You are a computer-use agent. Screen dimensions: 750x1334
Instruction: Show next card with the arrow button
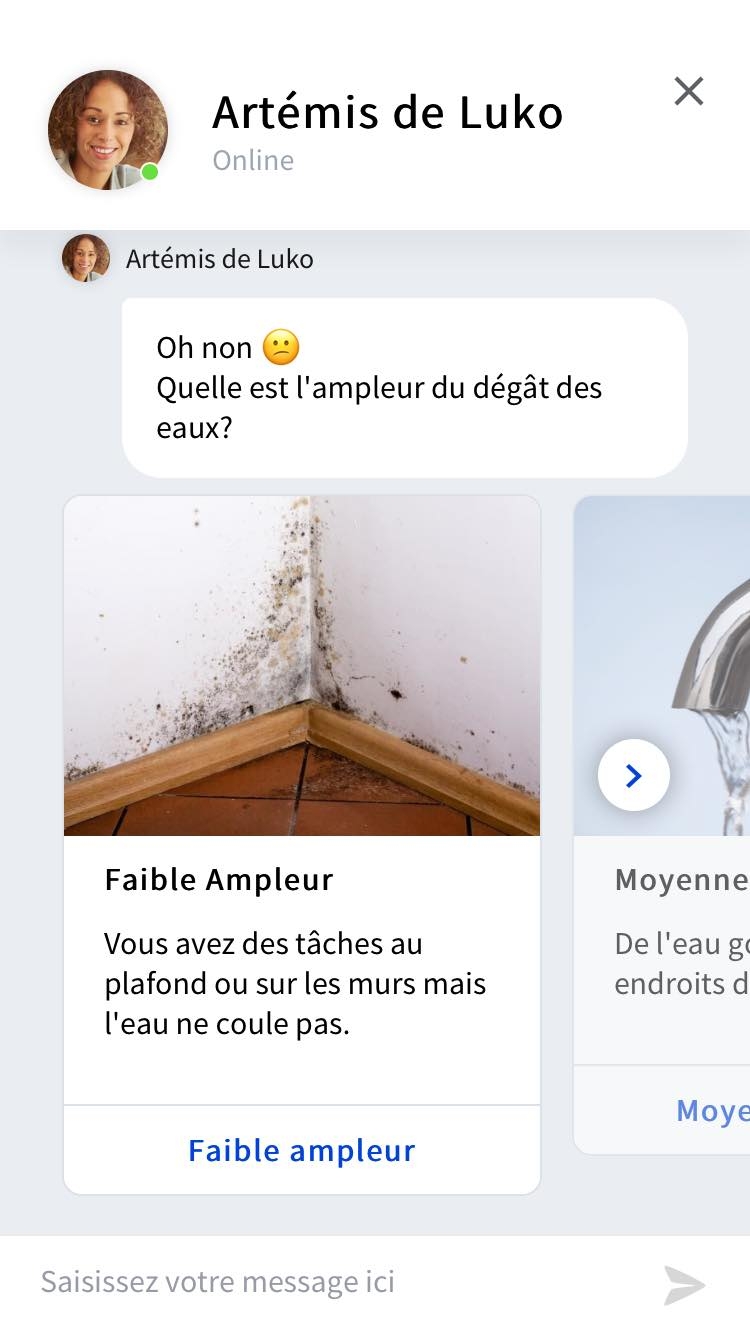point(633,775)
